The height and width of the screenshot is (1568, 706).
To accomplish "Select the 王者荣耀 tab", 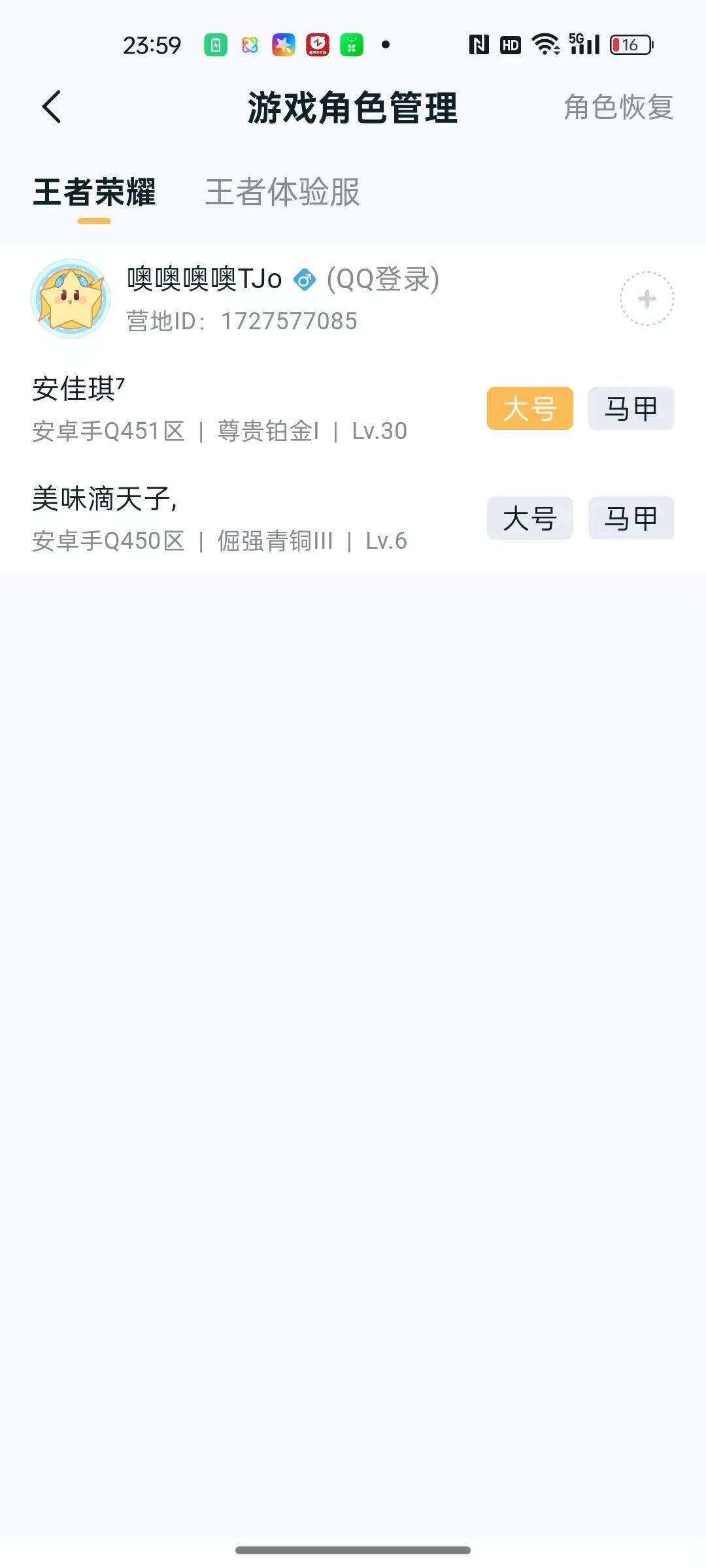I will [94, 193].
